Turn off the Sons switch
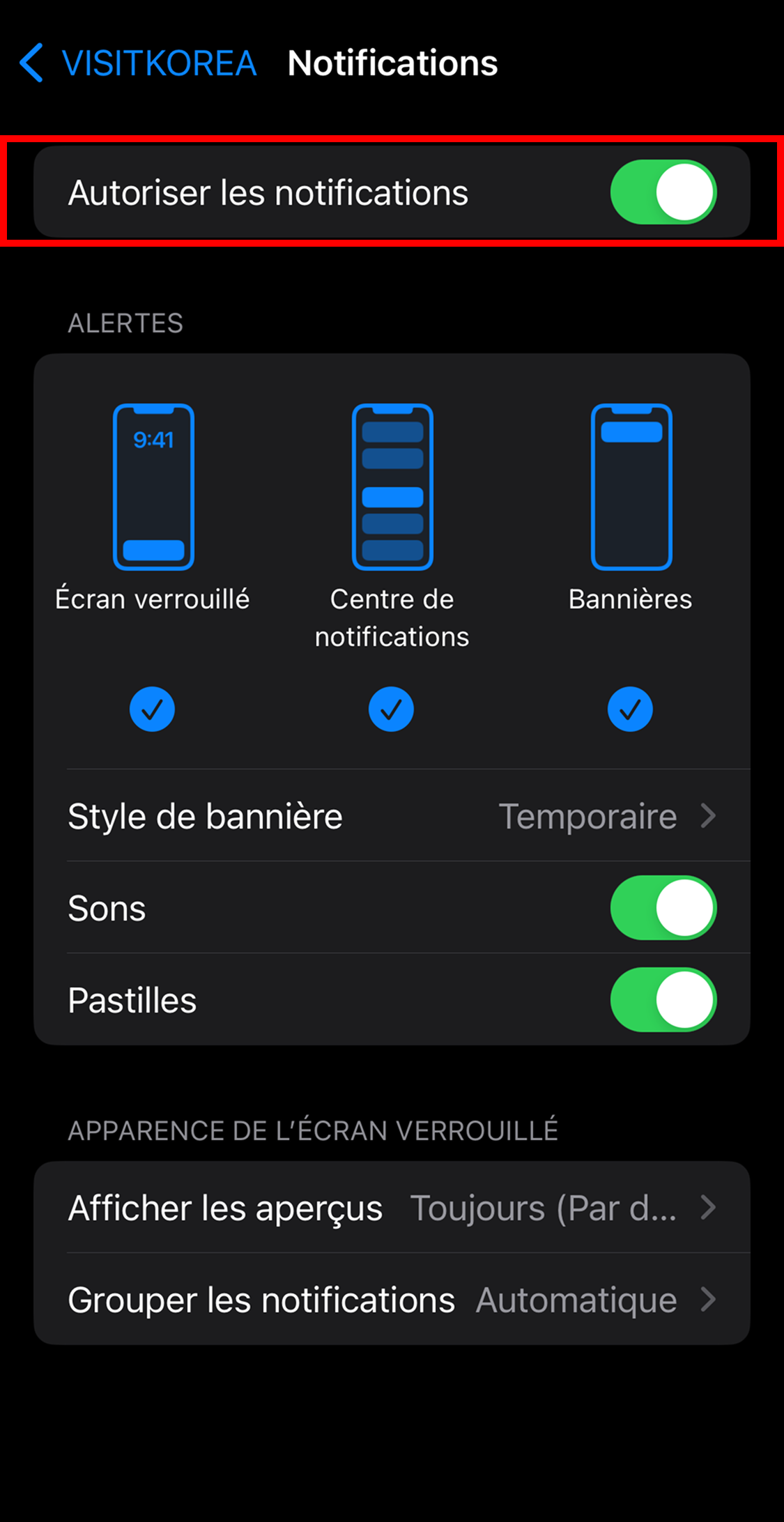784x1522 pixels. (x=663, y=908)
